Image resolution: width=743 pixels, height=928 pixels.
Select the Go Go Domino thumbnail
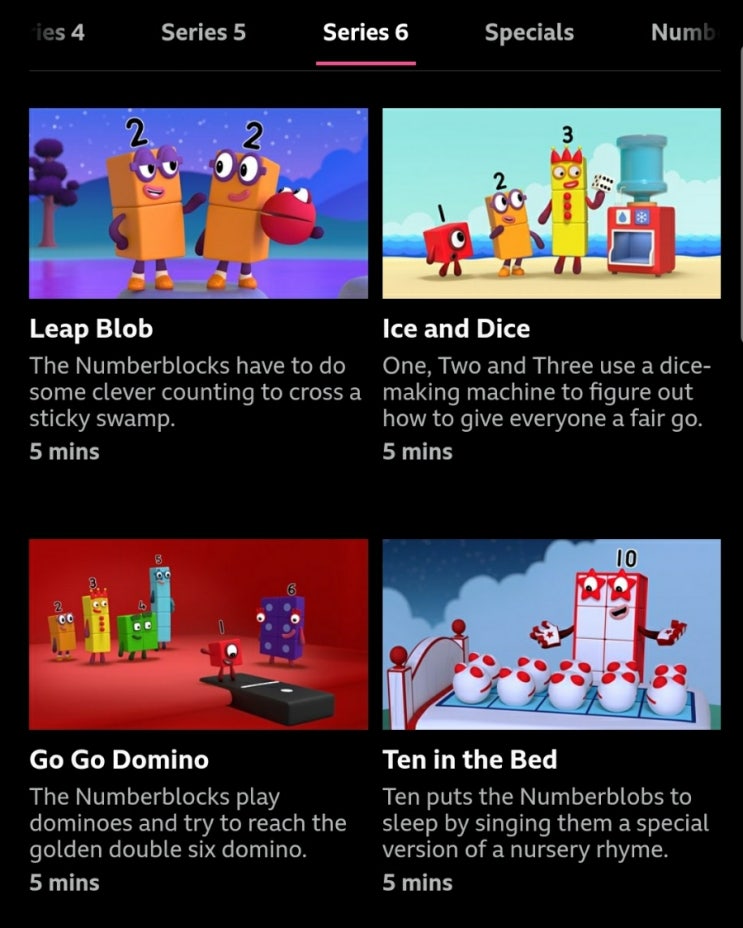(x=197, y=633)
